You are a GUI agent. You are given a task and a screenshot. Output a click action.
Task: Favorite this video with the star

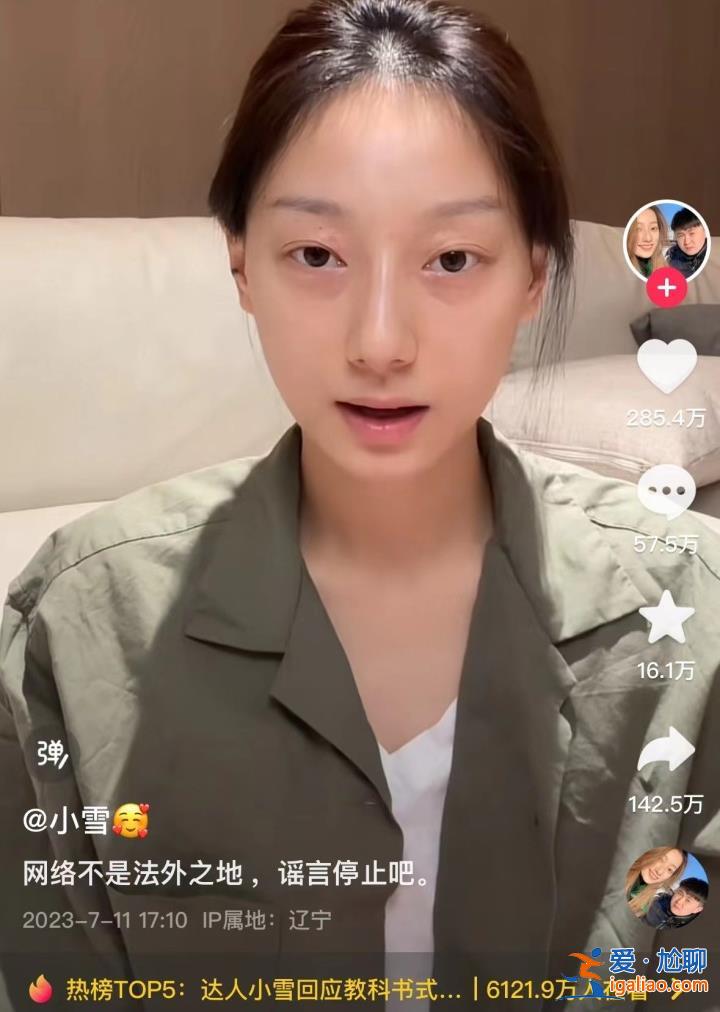[667, 618]
